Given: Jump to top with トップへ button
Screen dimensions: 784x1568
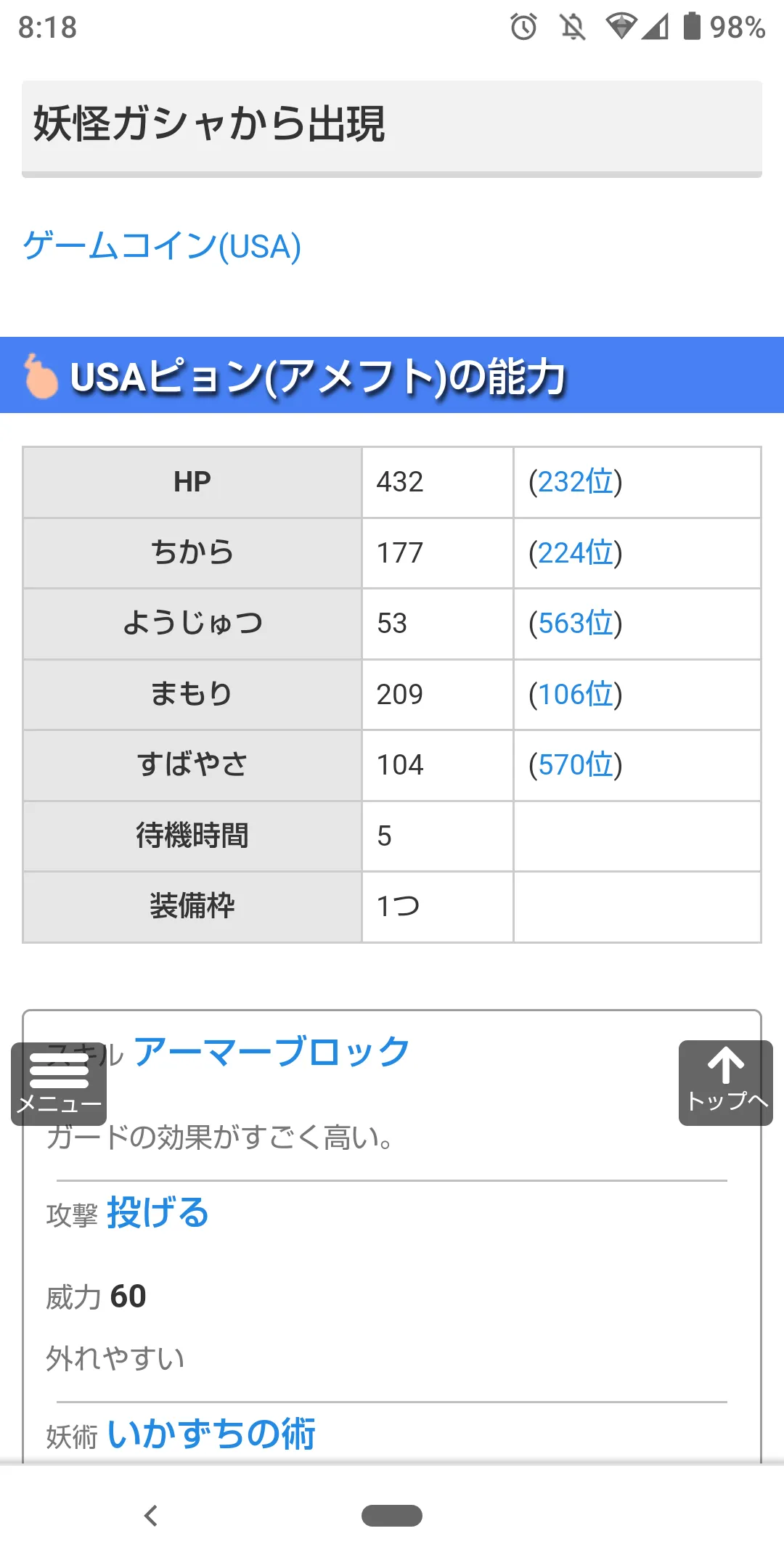Looking at the screenshot, I should coord(726,1083).
